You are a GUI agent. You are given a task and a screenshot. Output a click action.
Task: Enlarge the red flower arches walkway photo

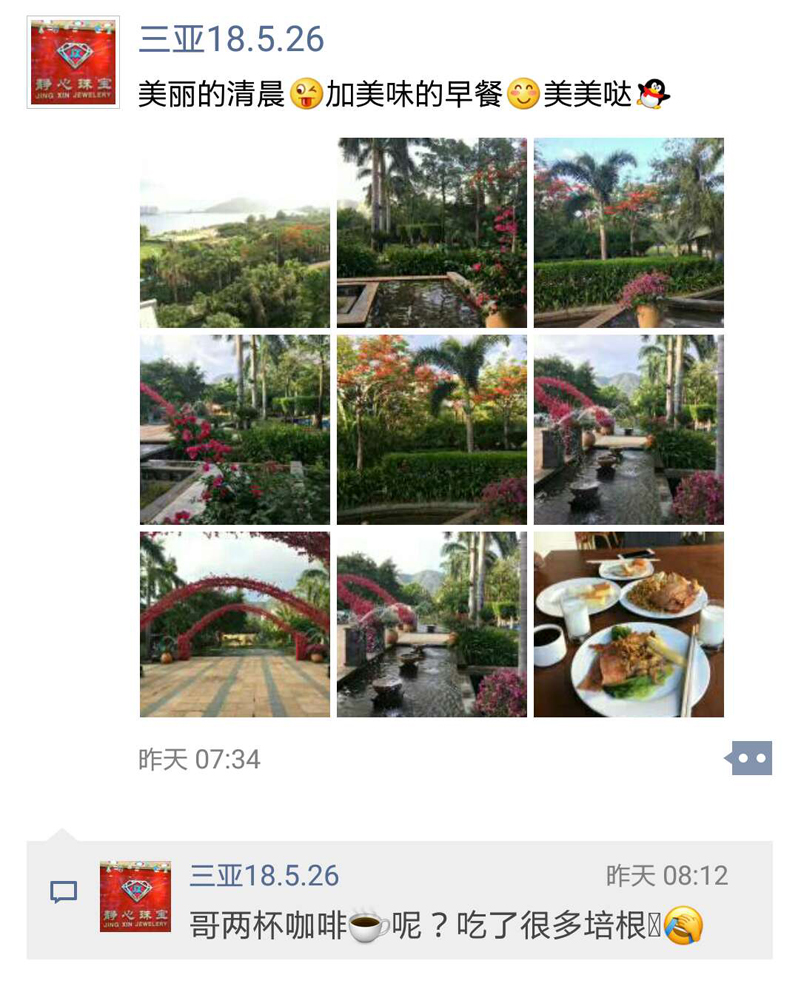click(x=234, y=624)
